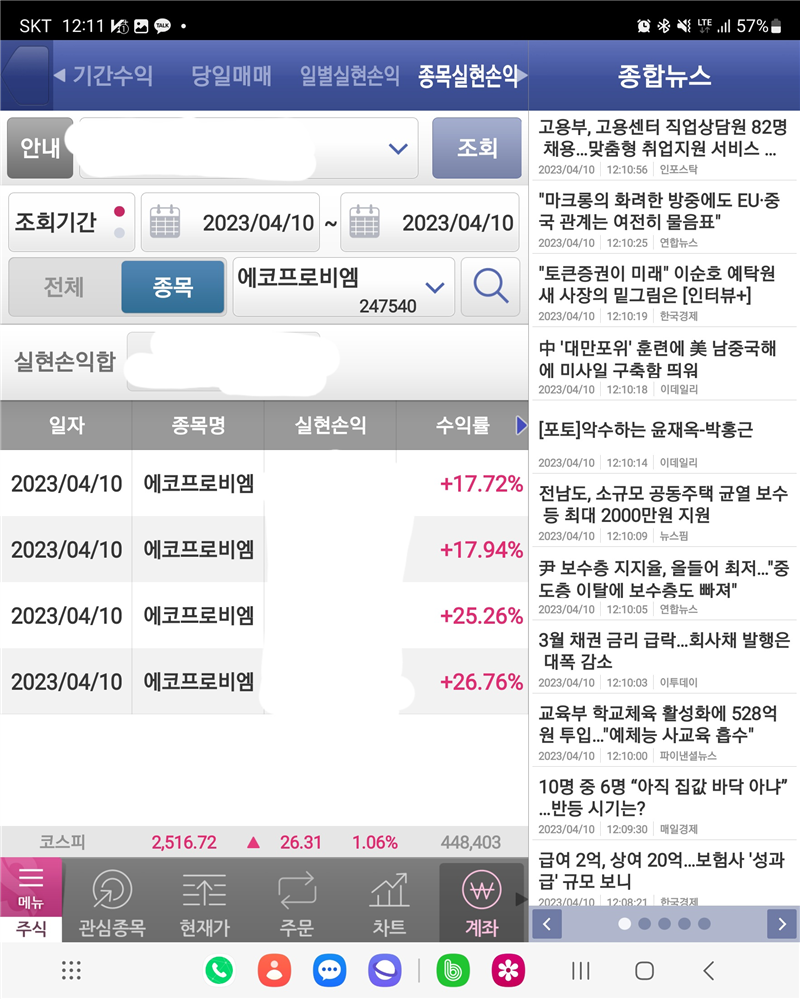Expand the account selection dropdown
Screen dimensions: 800x999
tap(398, 149)
